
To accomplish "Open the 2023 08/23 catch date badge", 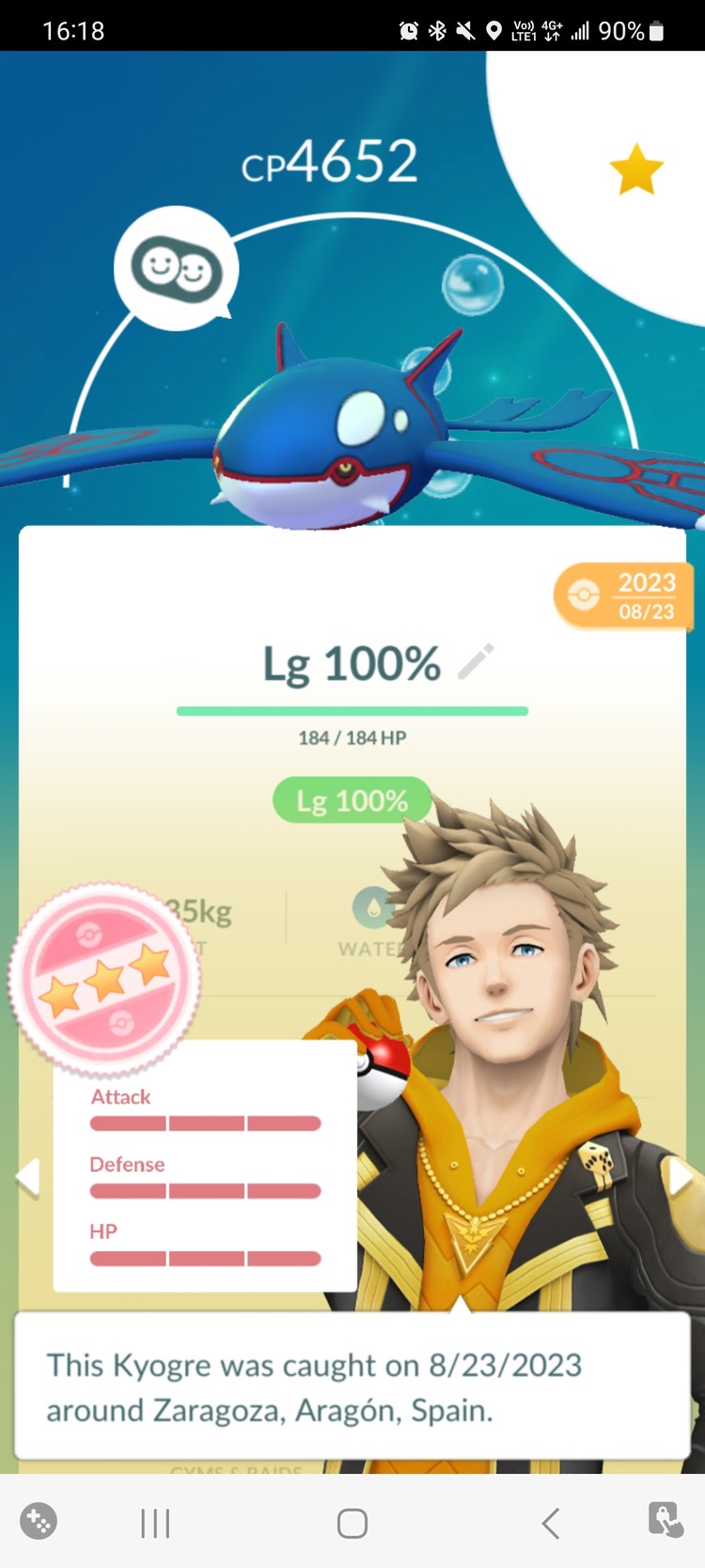I will click(x=625, y=596).
